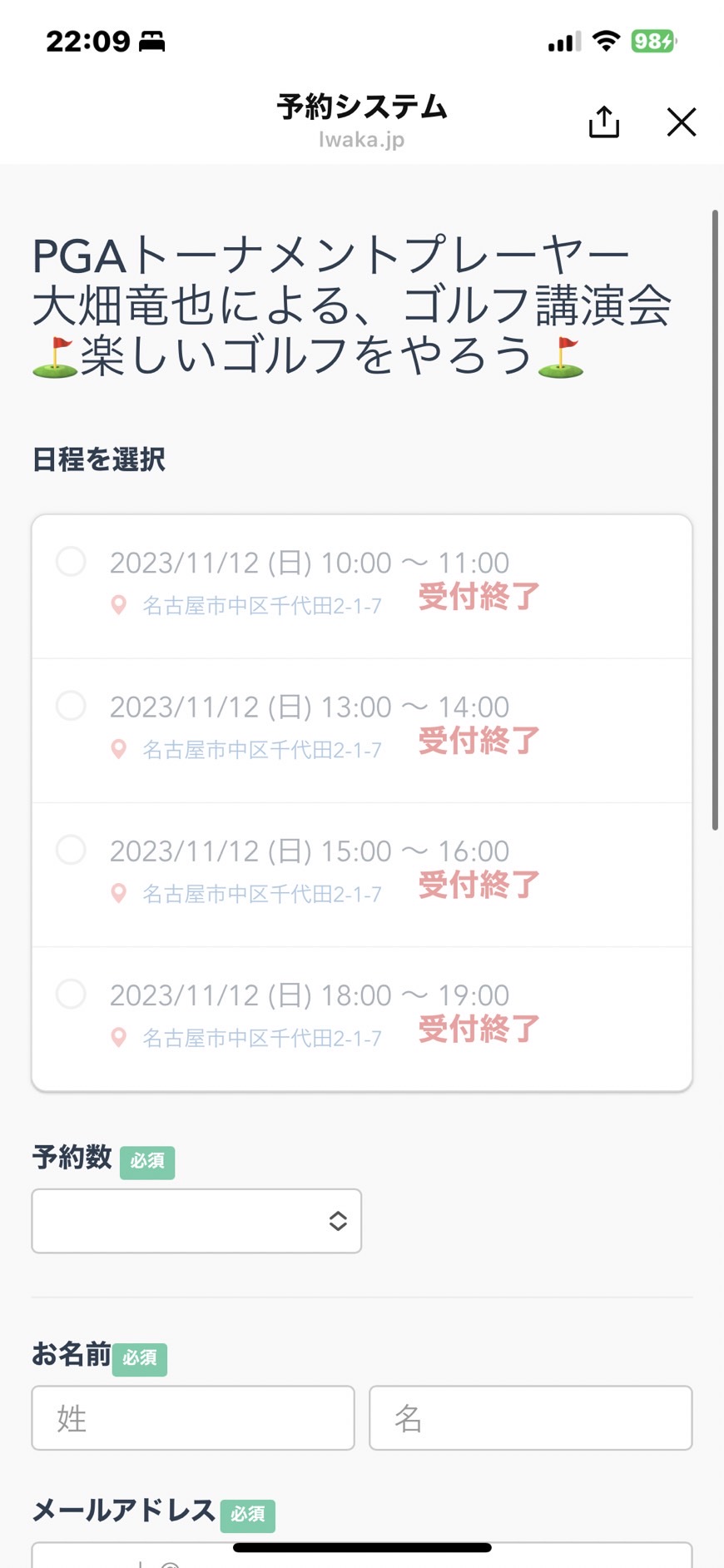Focus the 名 first name field
This screenshot has height=1568, width=724.
click(x=531, y=1417)
